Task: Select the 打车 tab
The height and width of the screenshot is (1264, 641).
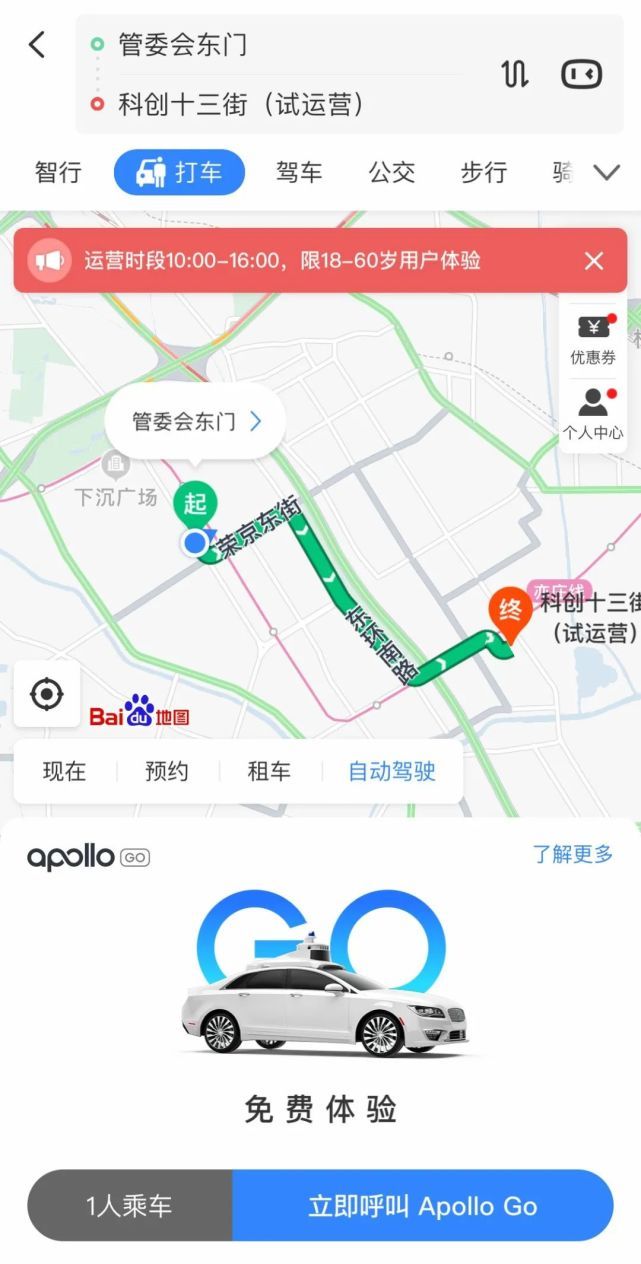Action: (180, 172)
